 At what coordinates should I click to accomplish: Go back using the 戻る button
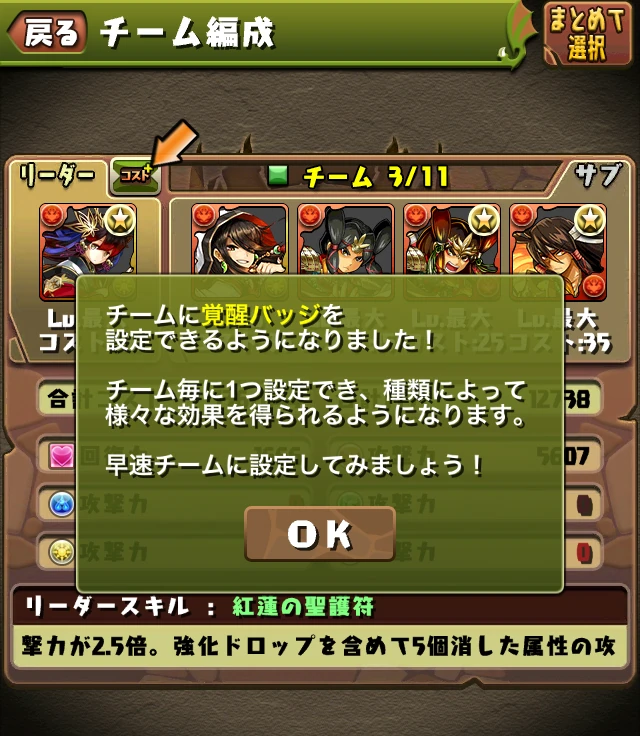click(x=47, y=33)
